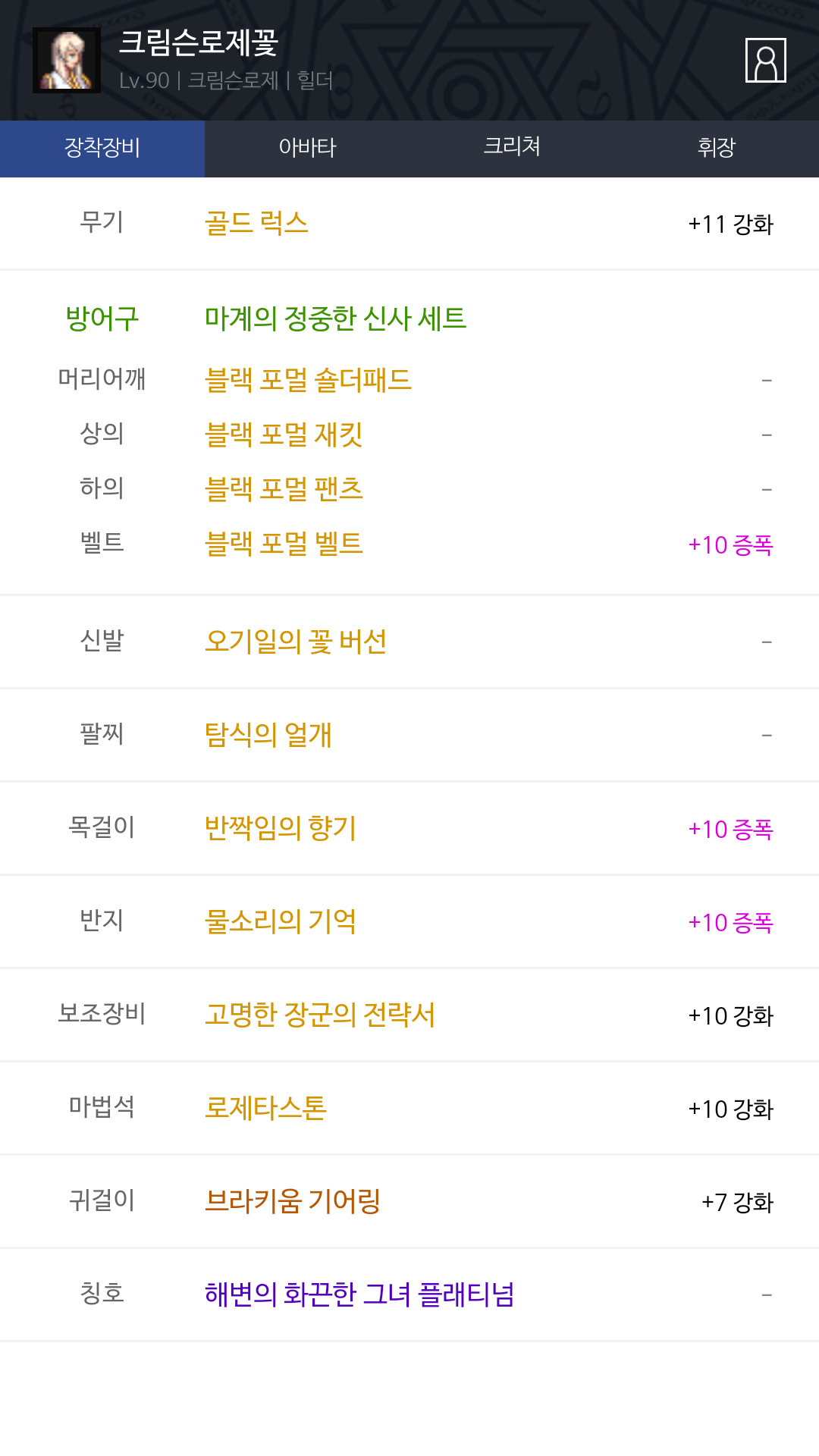View bracelet 탐식의 얼개
This screenshot has width=819, height=1456.
pyautogui.click(x=268, y=735)
